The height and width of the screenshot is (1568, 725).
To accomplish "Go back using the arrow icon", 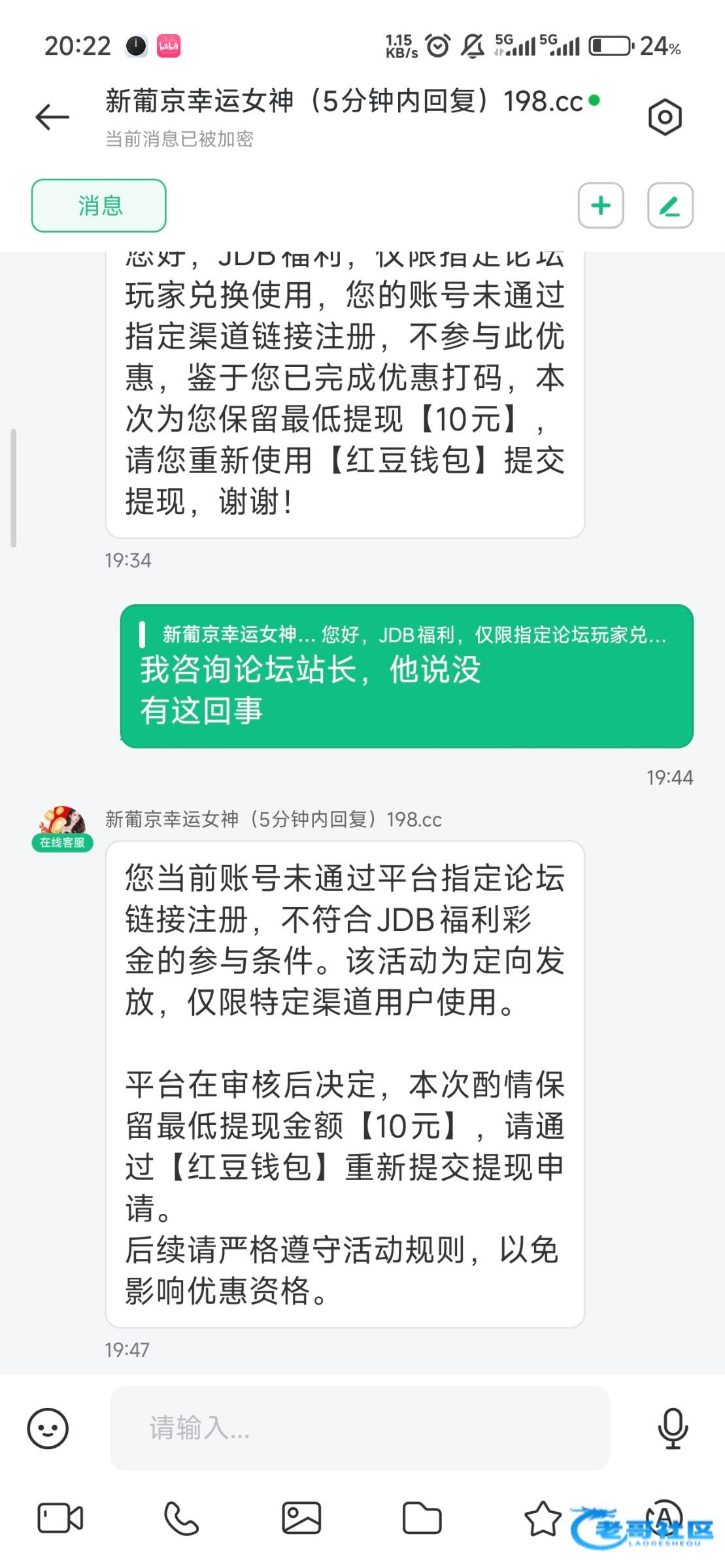I will pos(52,118).
